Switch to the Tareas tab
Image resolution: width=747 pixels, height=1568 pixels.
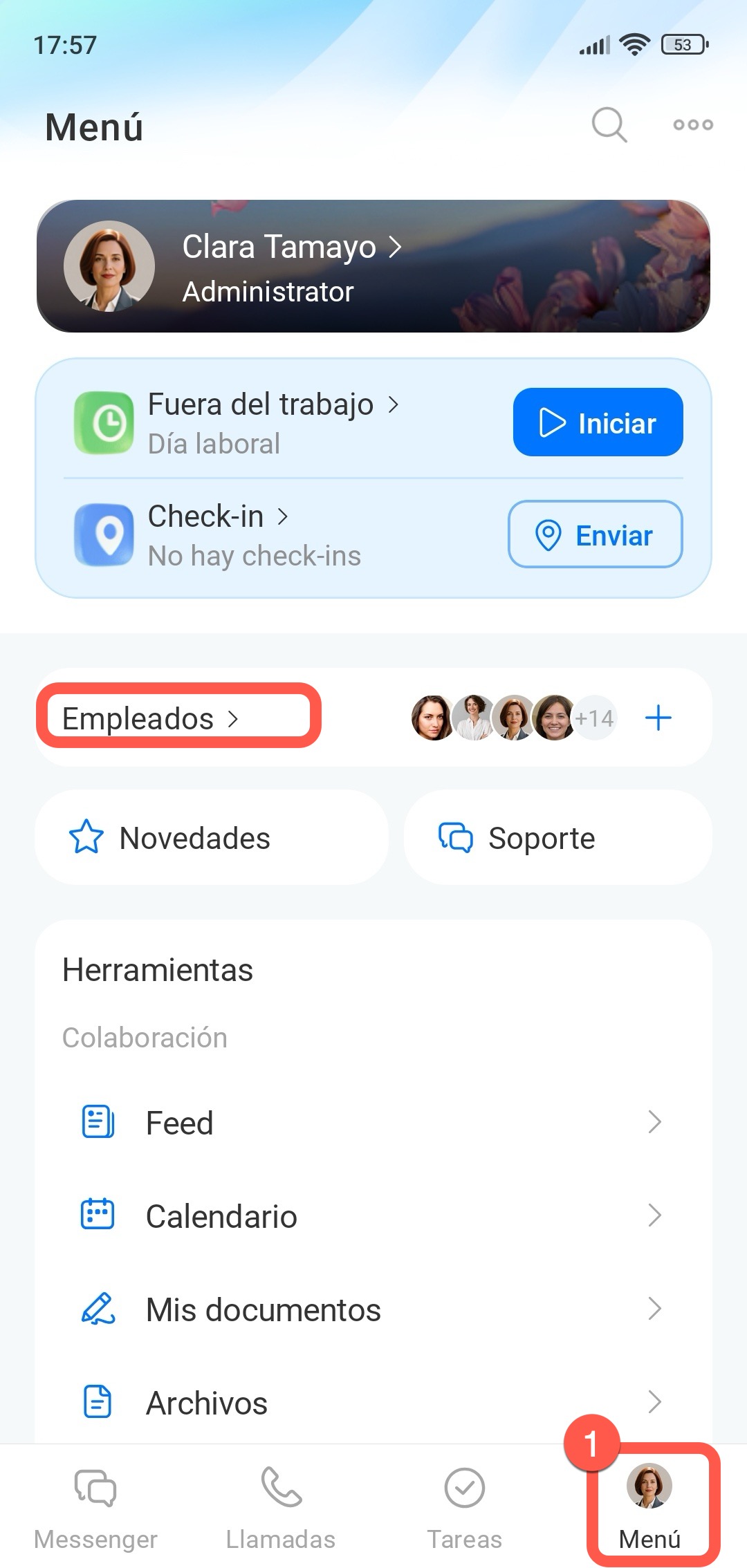465,1507
